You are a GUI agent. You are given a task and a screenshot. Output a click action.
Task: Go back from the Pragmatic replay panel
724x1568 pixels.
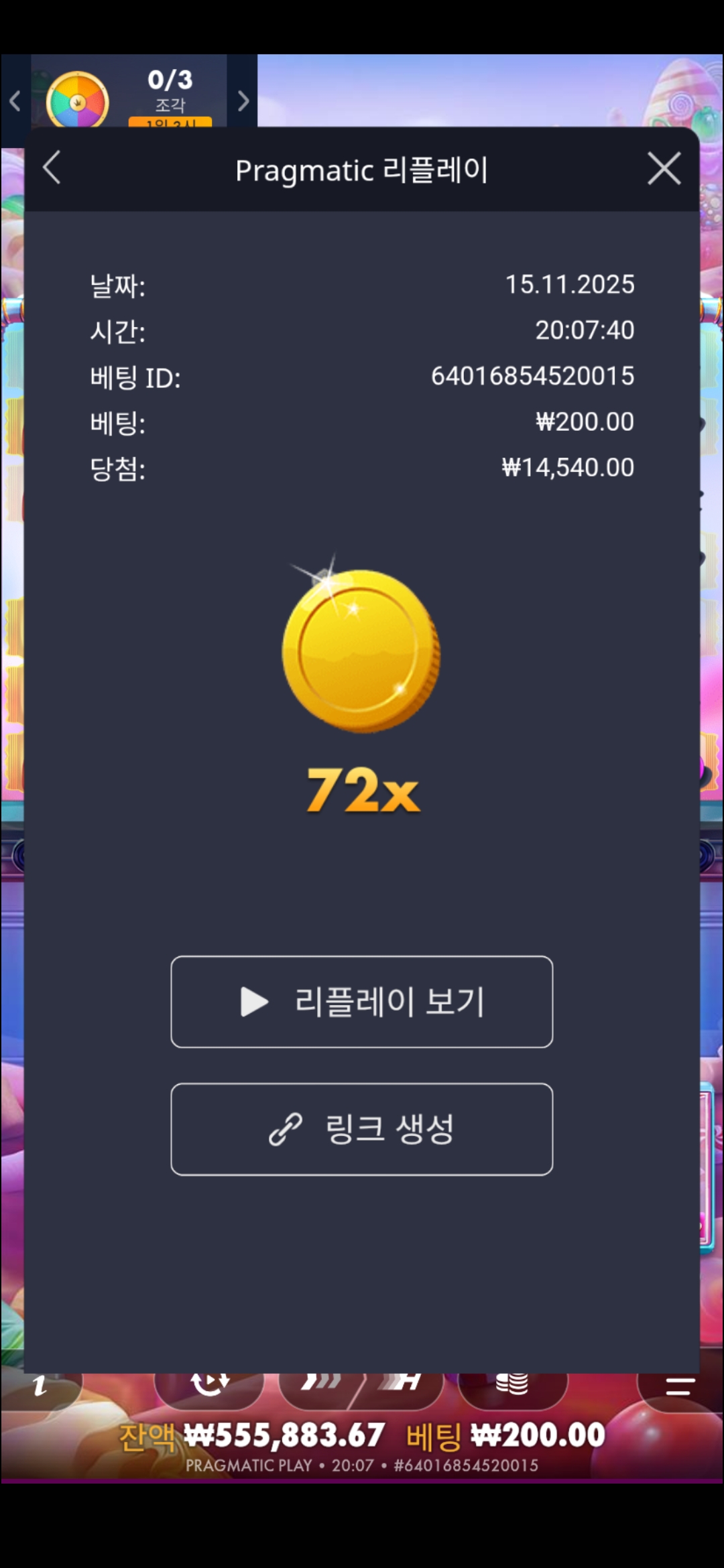[52, 168]
